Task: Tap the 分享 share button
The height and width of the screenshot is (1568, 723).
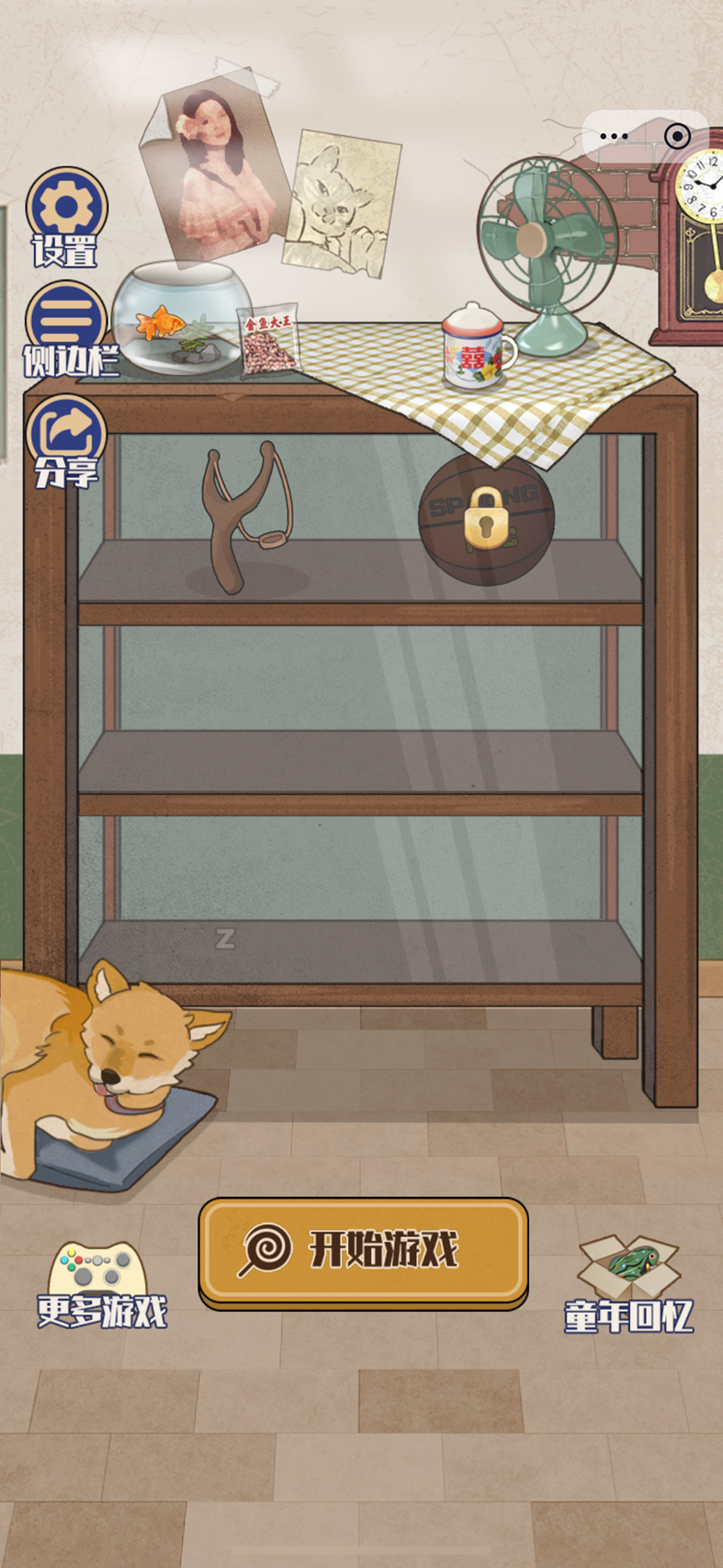Action: click(x=66, y=436)
